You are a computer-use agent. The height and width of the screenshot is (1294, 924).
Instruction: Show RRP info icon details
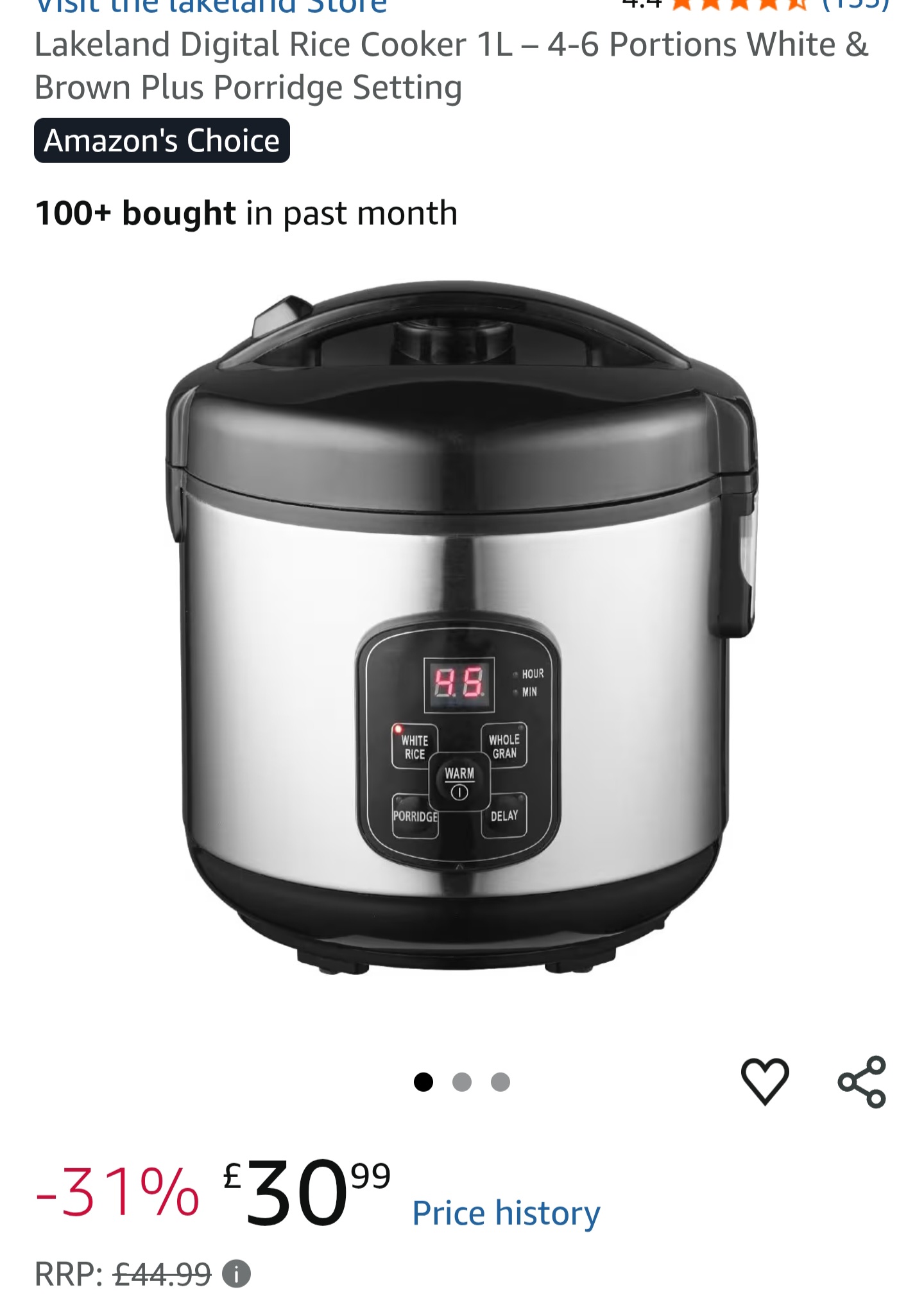click(236, 1273)
